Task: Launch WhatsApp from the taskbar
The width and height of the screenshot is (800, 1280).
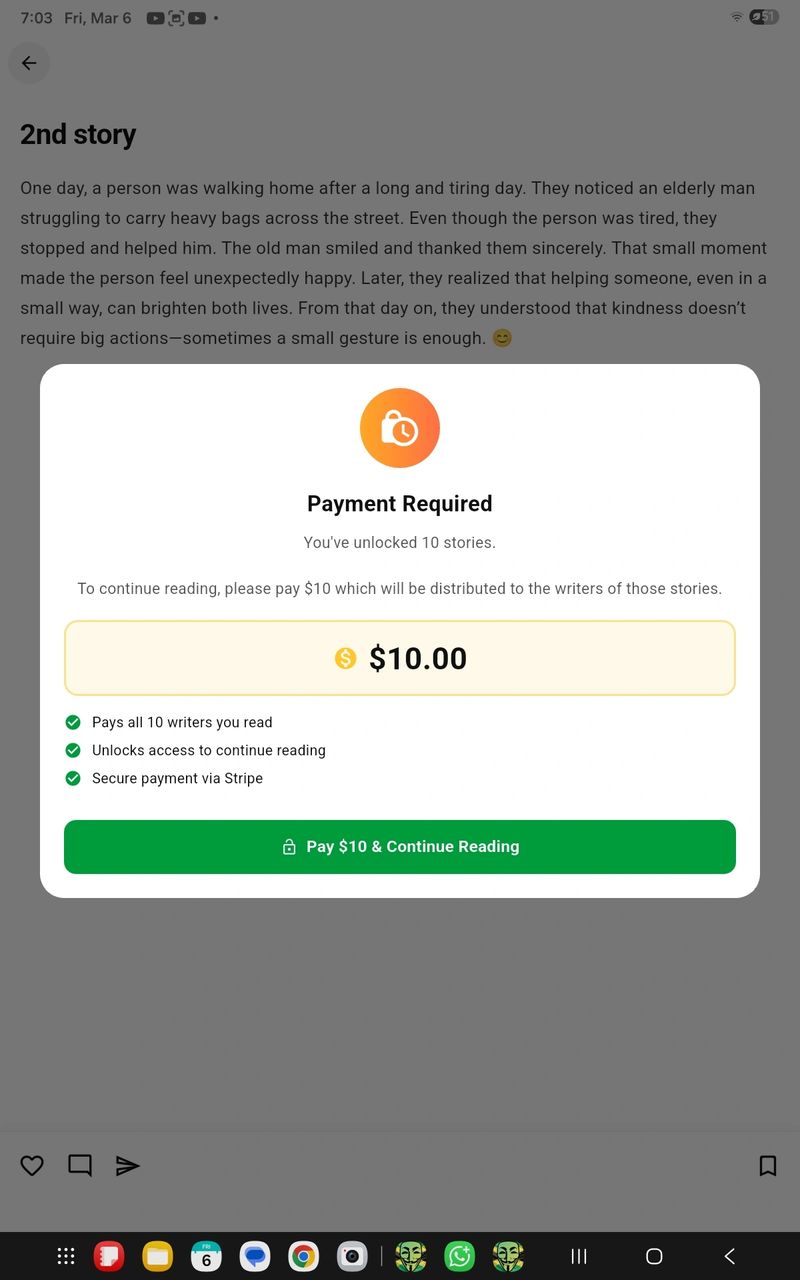Action: tap(459, 1256)
